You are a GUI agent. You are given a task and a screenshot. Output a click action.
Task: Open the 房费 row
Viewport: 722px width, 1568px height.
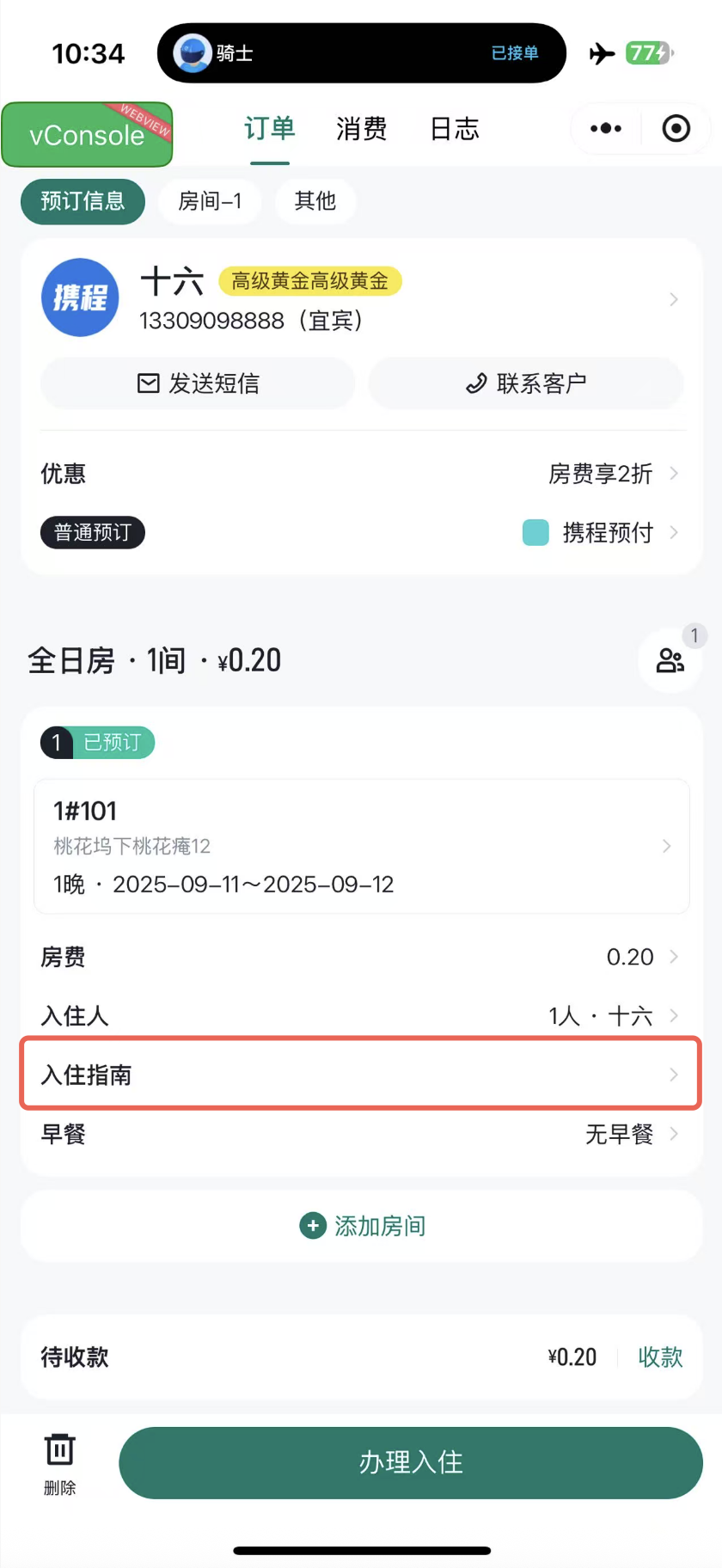click(x=361, y=957)
